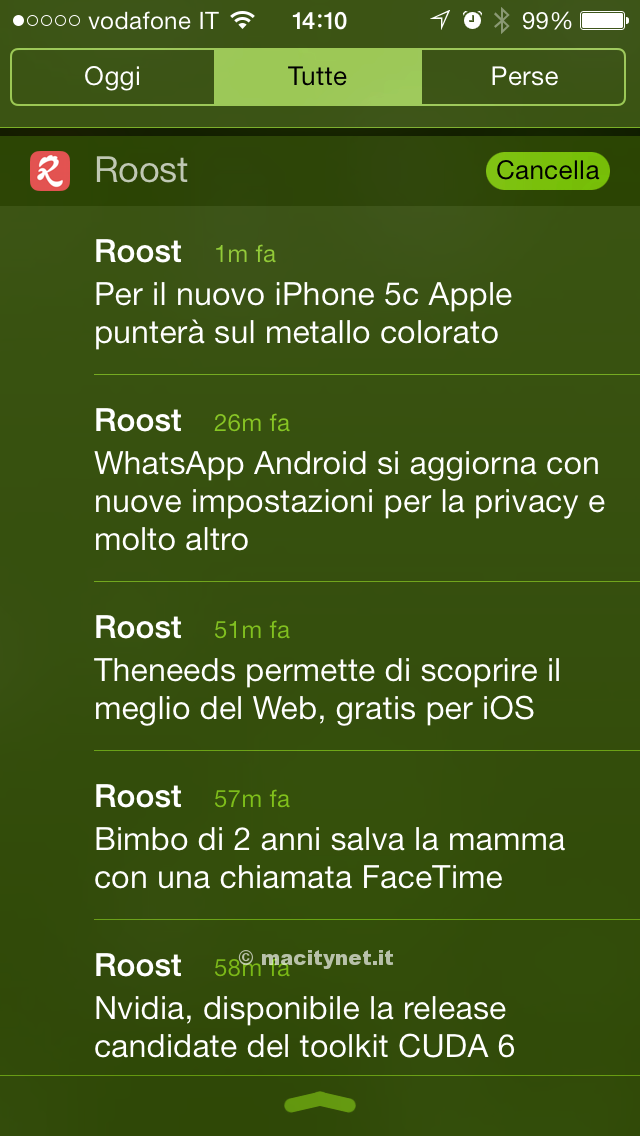Tap the grabber to close Notification Center
This screenshot has width=640, height=1136.
coord(320,1103)
